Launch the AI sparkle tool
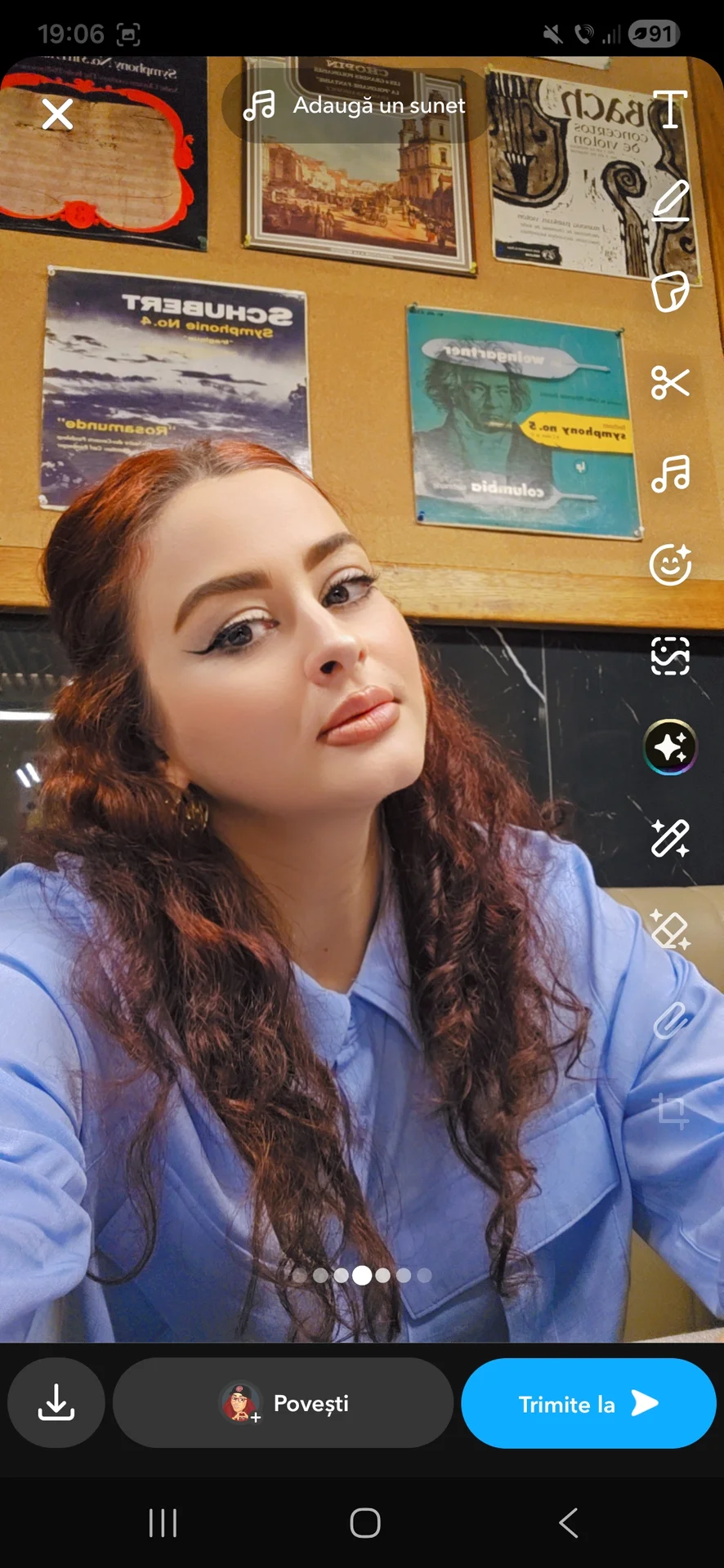 [x=670, y=747]
